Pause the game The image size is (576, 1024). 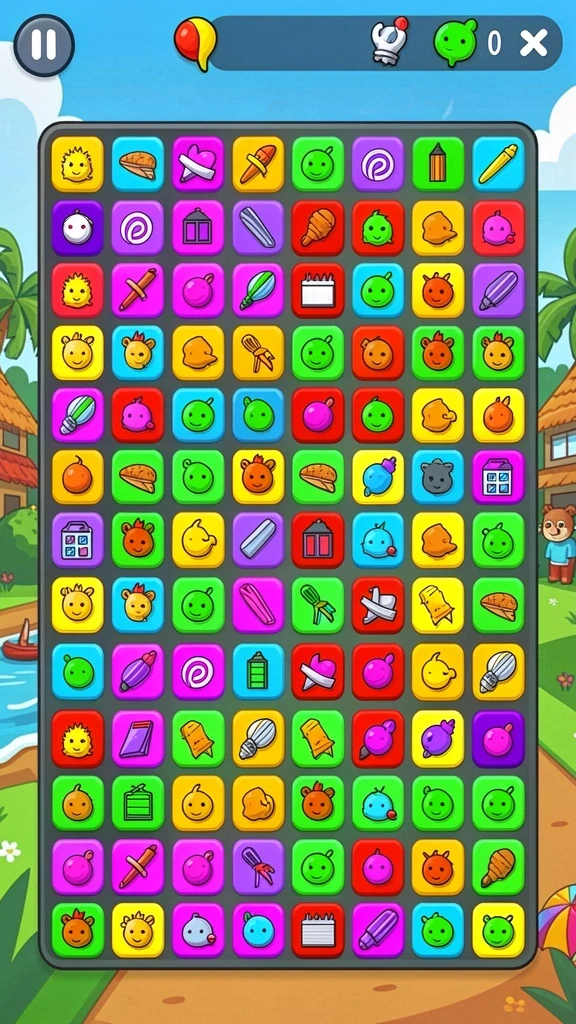44,45
